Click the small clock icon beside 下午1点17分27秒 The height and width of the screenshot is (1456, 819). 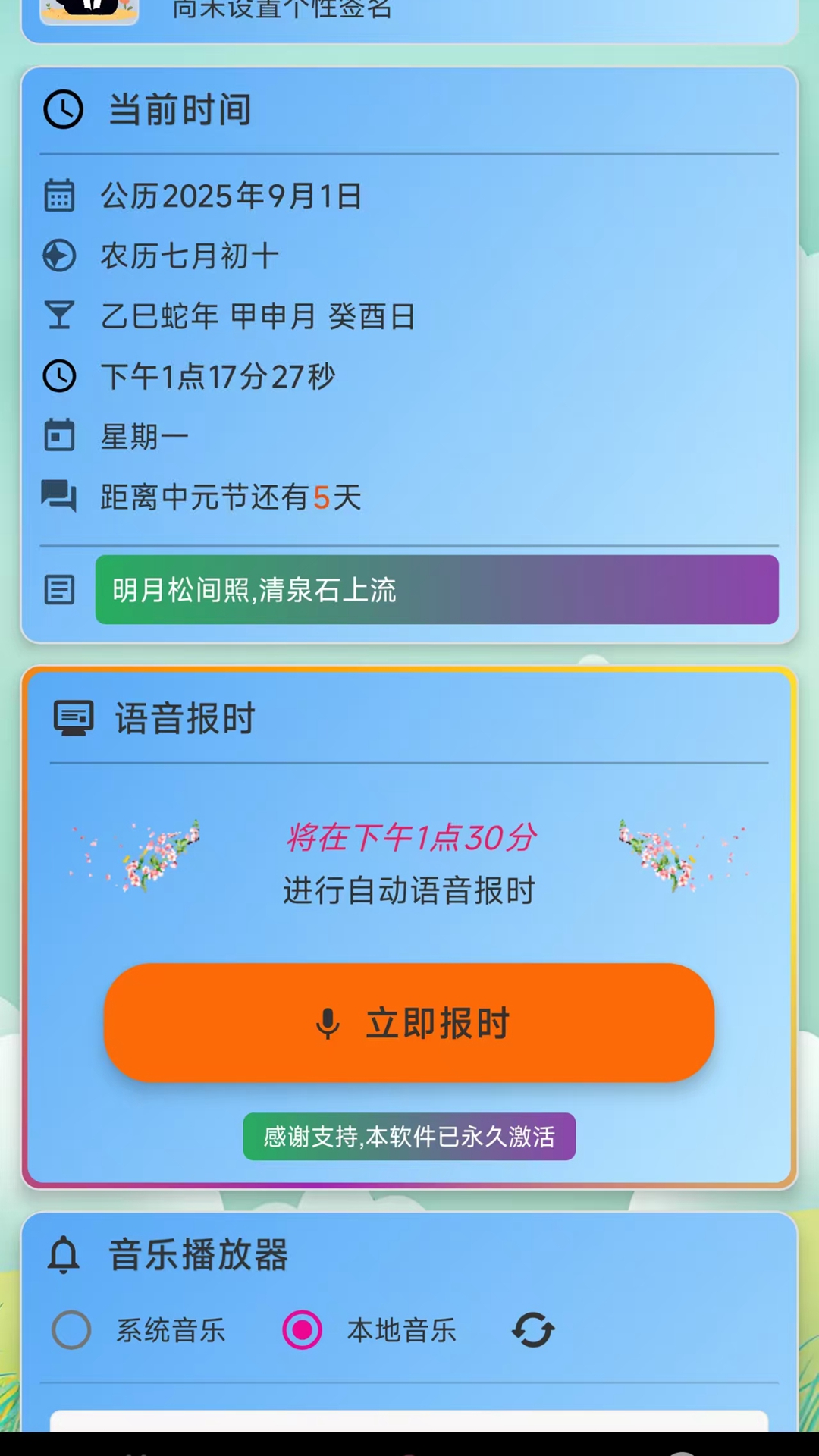pos(60,376)
